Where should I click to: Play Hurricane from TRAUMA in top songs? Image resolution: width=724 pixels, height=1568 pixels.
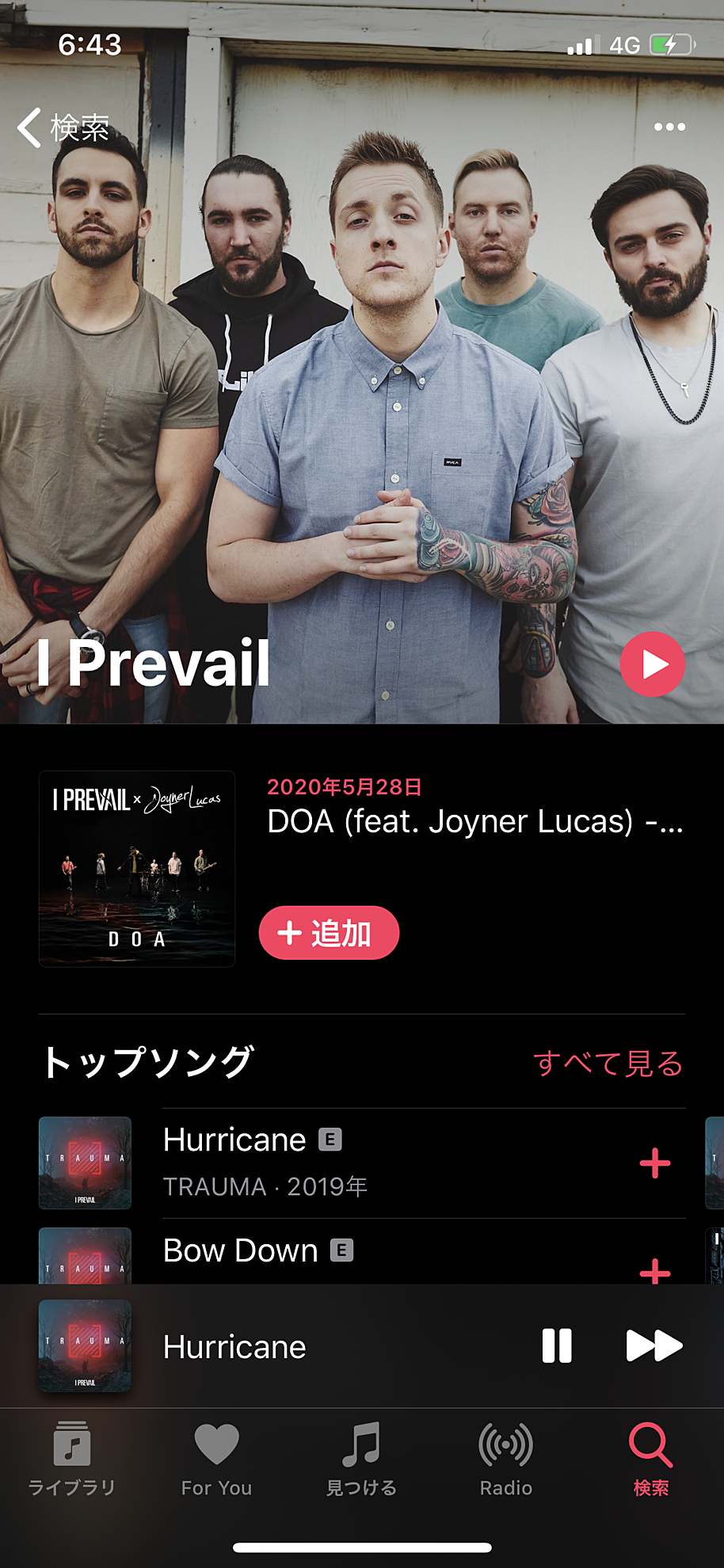317,1162
